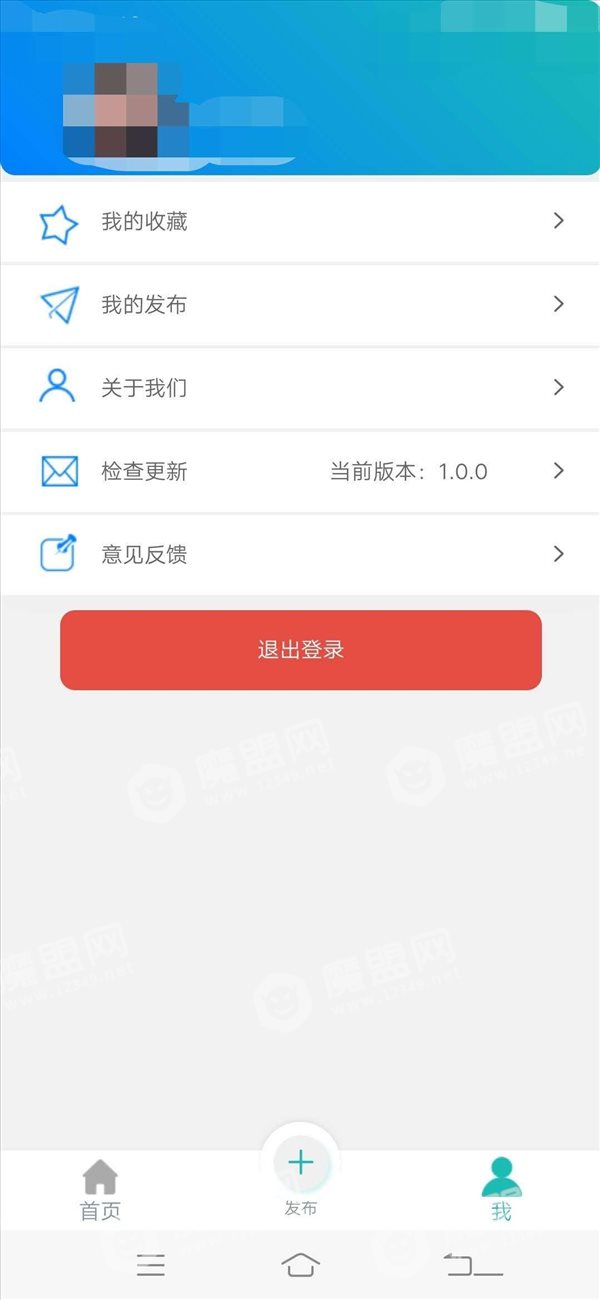Open the 关于我们 about us row
Viewport: 600px width, 1300px height.
(x=300, y=388)
